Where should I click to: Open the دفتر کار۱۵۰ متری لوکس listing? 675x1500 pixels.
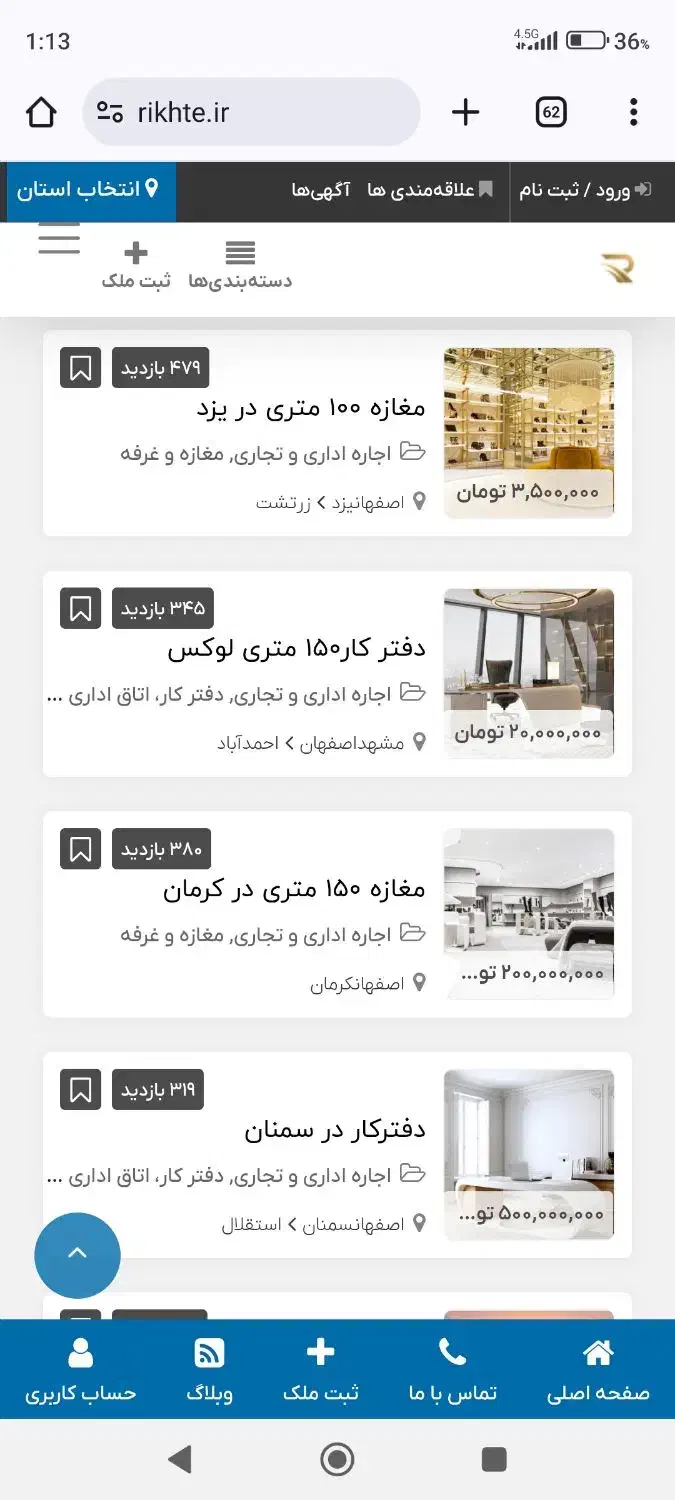(297, 649)
